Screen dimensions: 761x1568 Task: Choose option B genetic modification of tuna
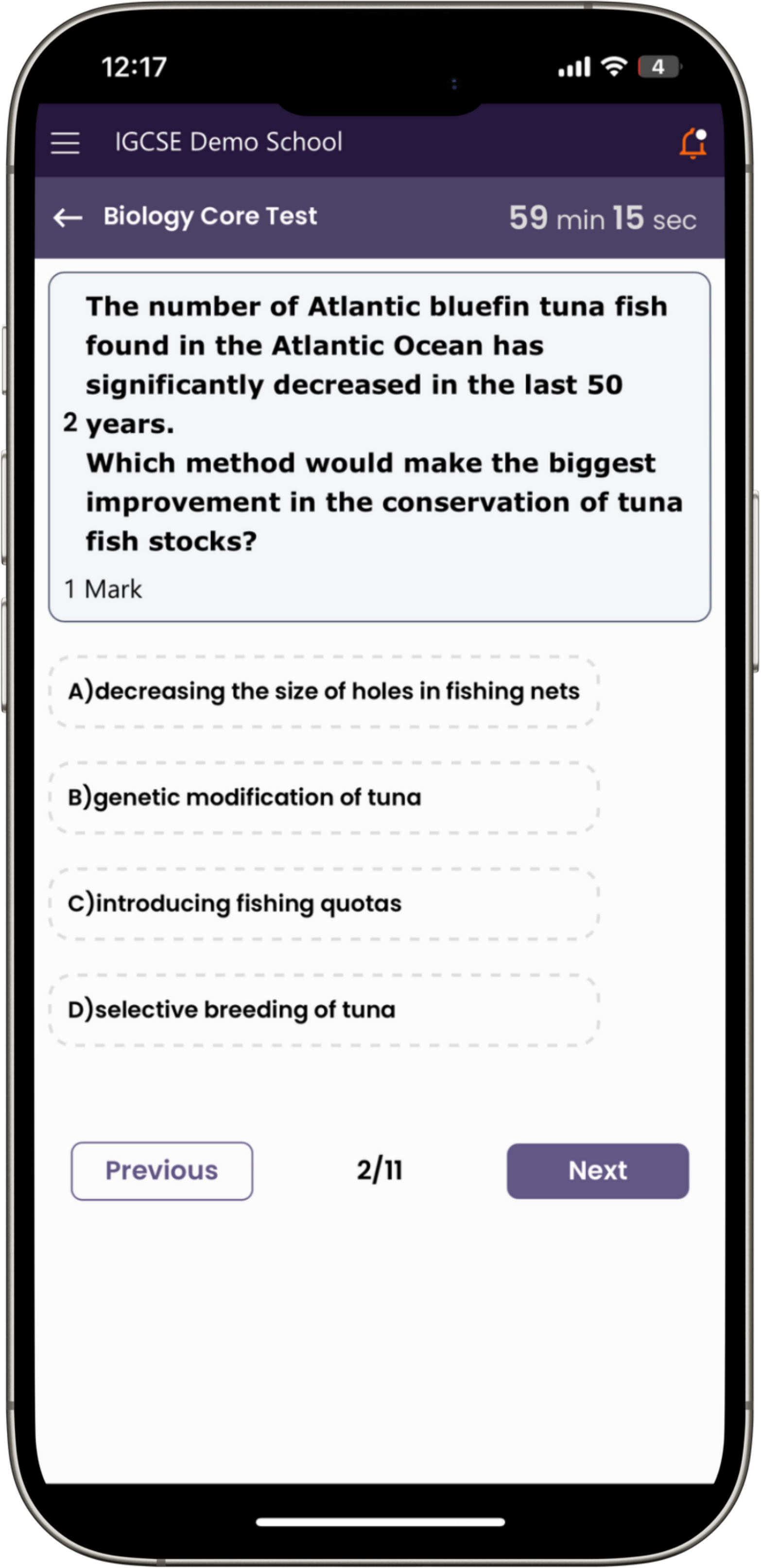324,797
